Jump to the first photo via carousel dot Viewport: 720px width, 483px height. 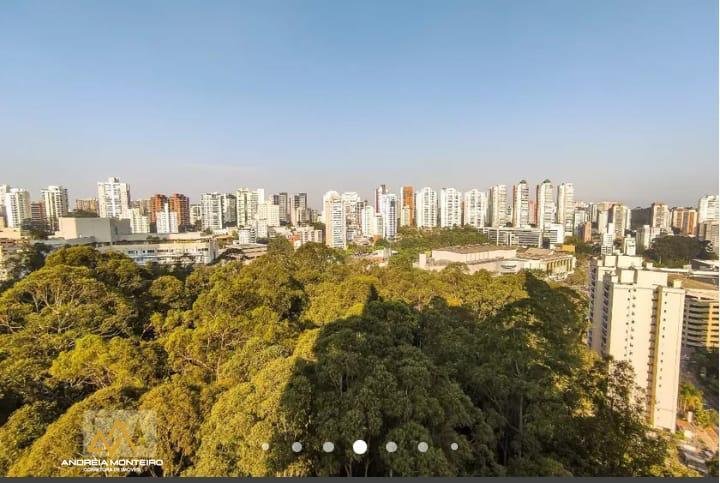click(265, 447)
